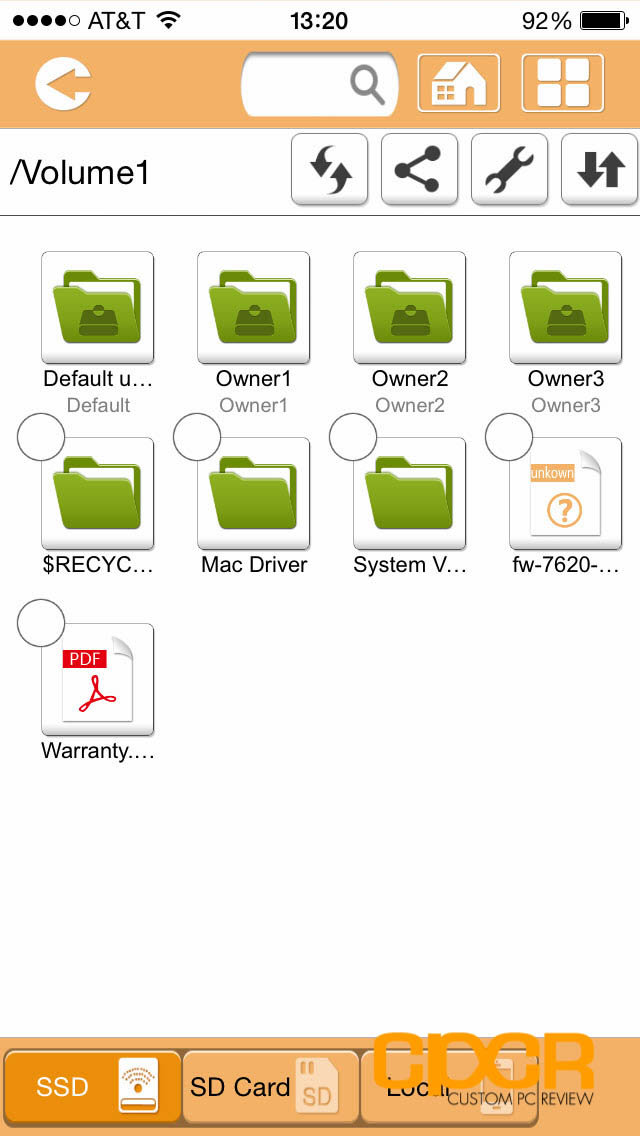The height and width of the screenshot is (1136, 640).
Task: Select the Warranty PDF checkbox
Action: coord(41,623)
